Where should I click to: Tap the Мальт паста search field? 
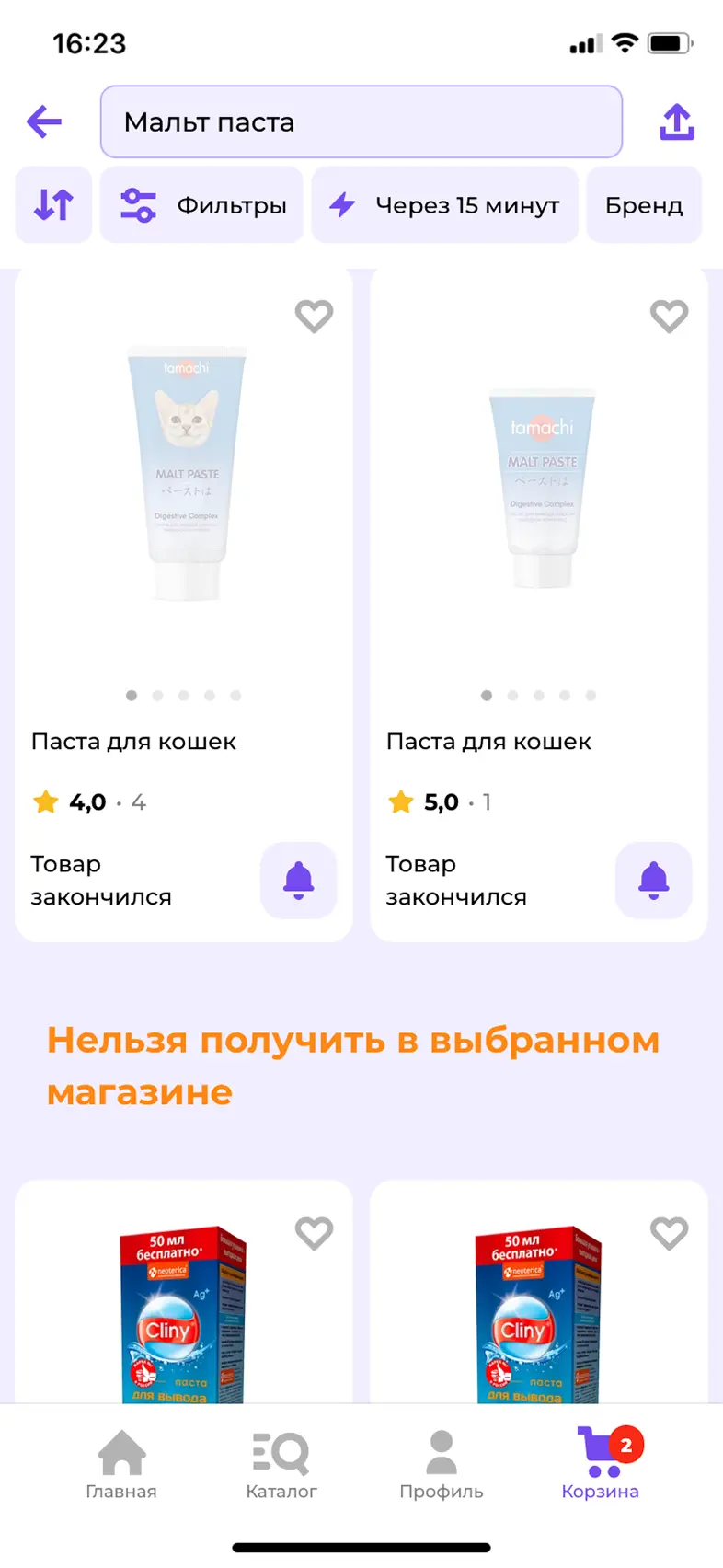point(361,121)
